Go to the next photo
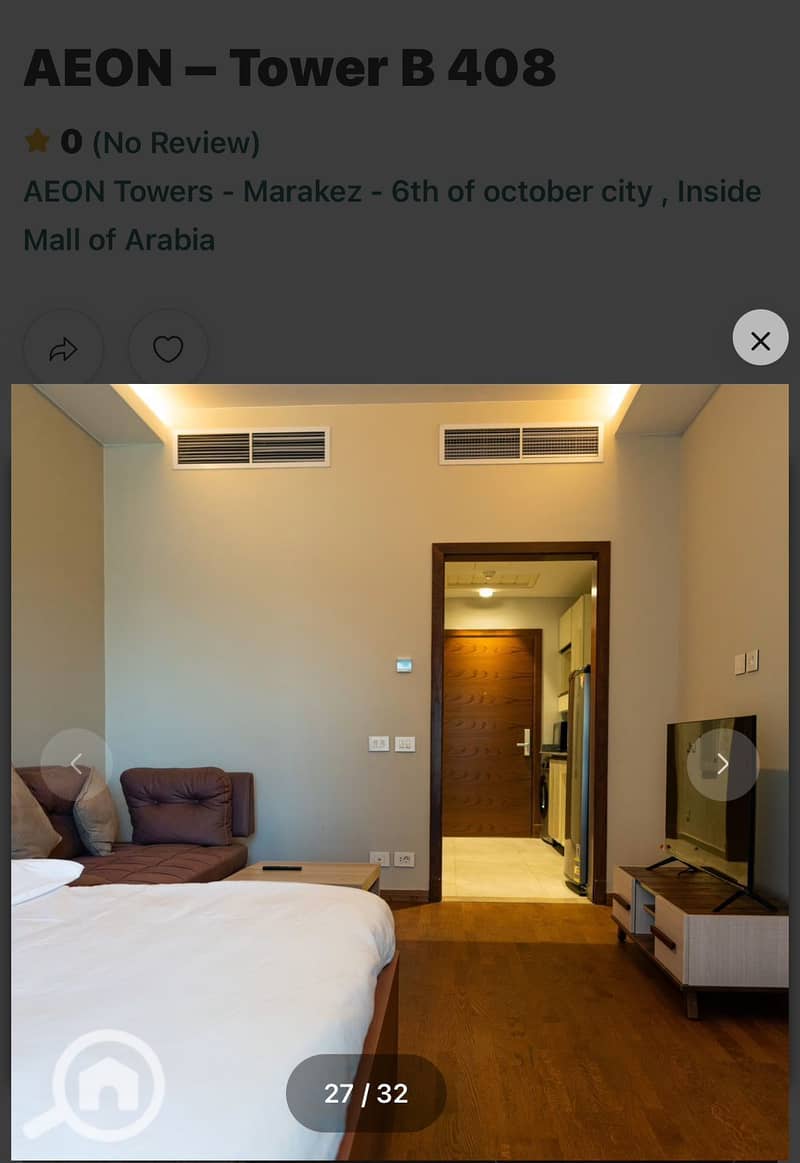Screen dimensions: 800x1163 pos(722,764)
